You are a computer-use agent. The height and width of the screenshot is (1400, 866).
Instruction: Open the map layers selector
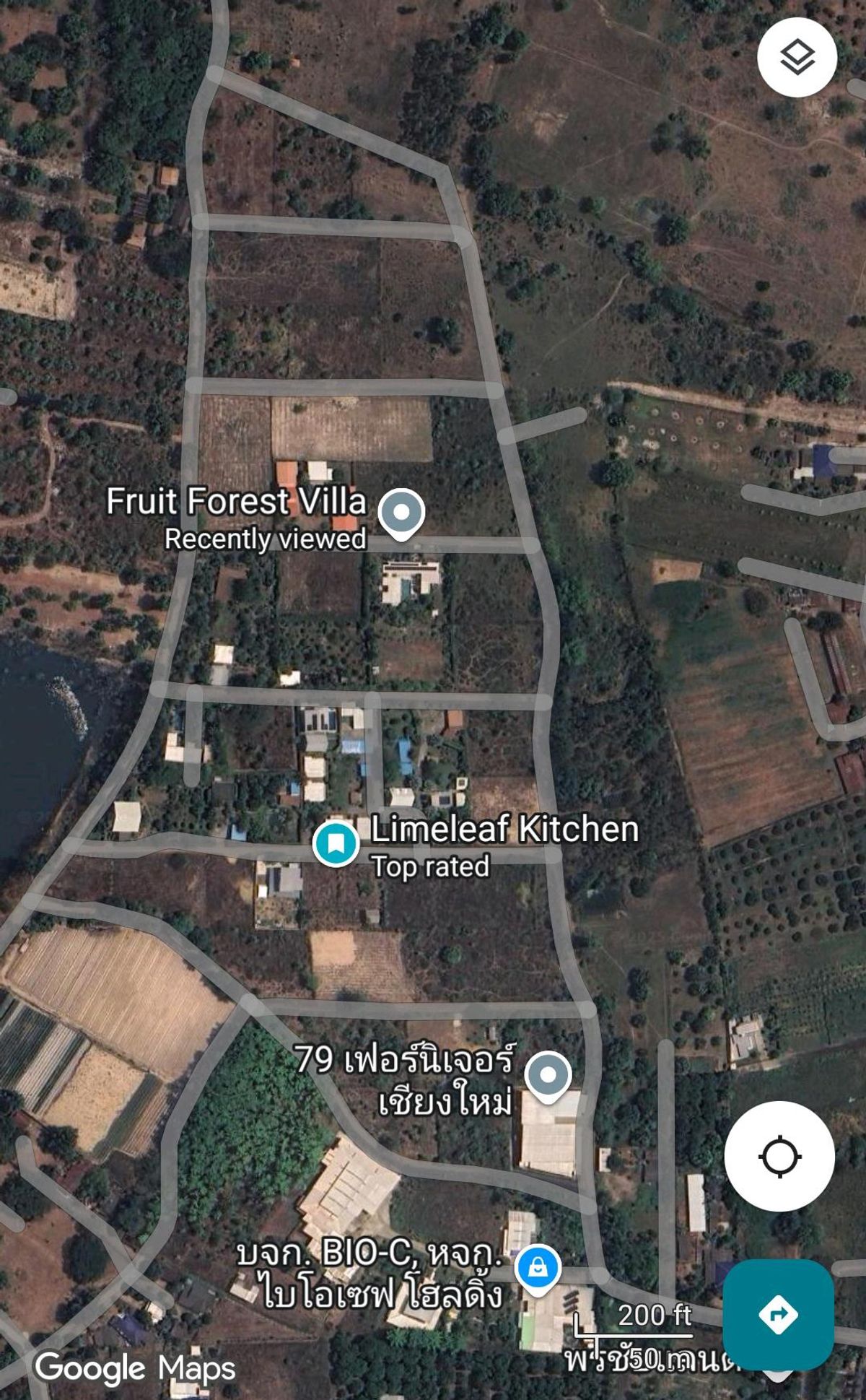coord(797,57)
